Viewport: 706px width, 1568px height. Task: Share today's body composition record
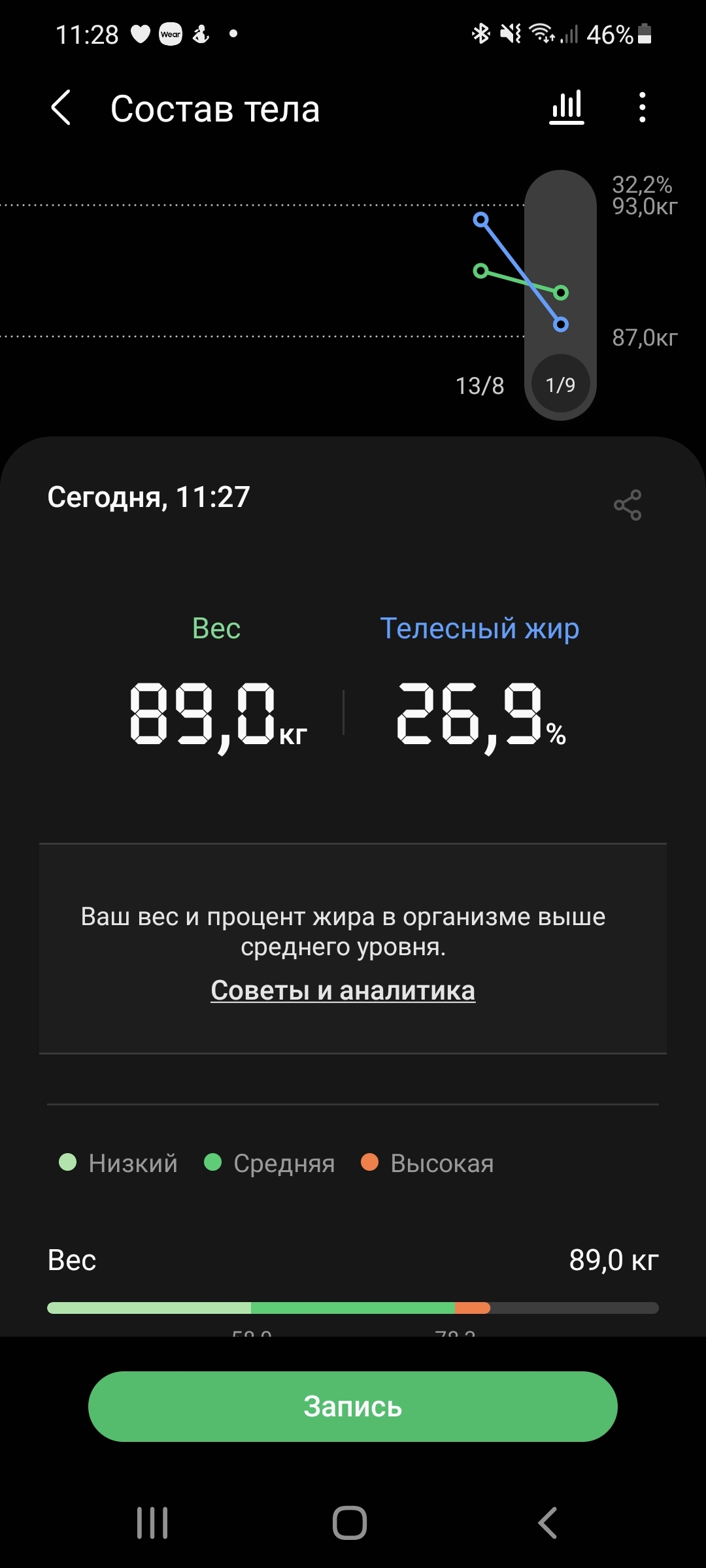628,505
